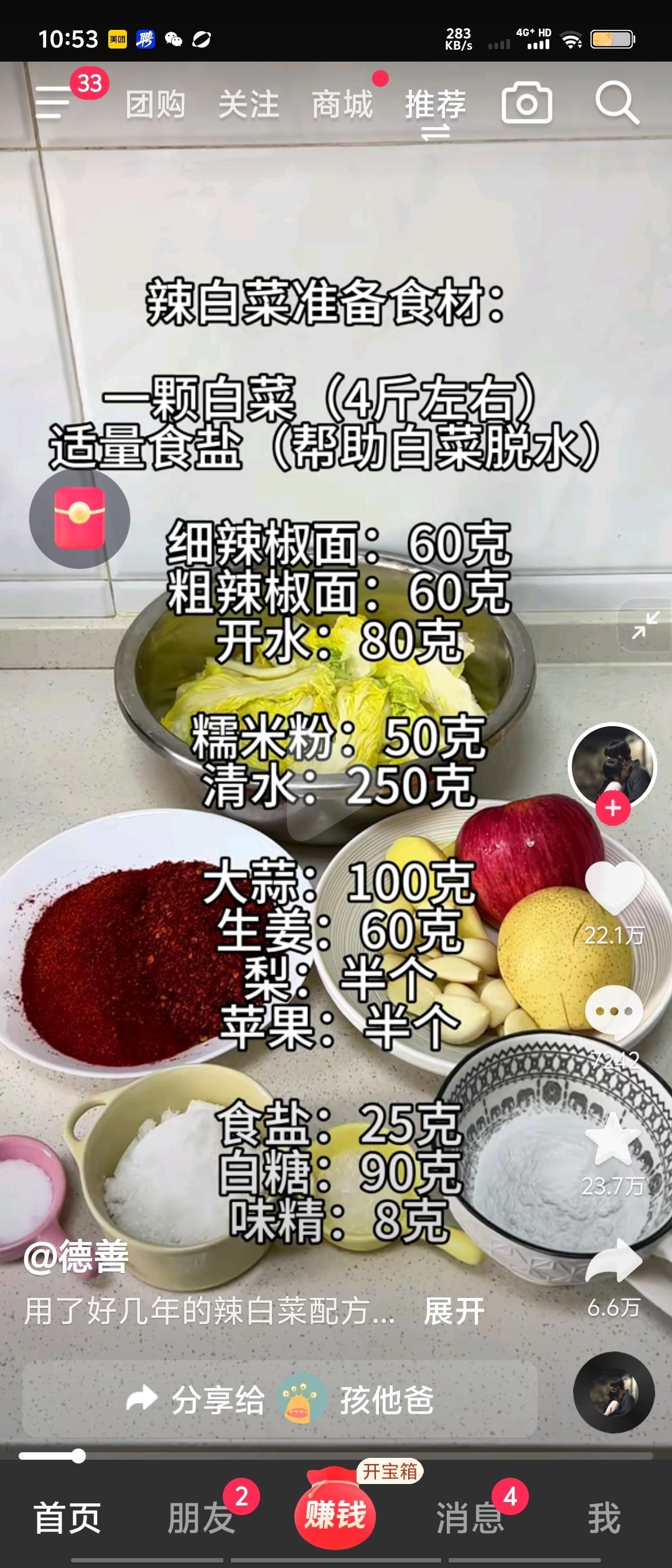Open the comments bubble
The image size is (672, 1568).
tap(614, 1012)
